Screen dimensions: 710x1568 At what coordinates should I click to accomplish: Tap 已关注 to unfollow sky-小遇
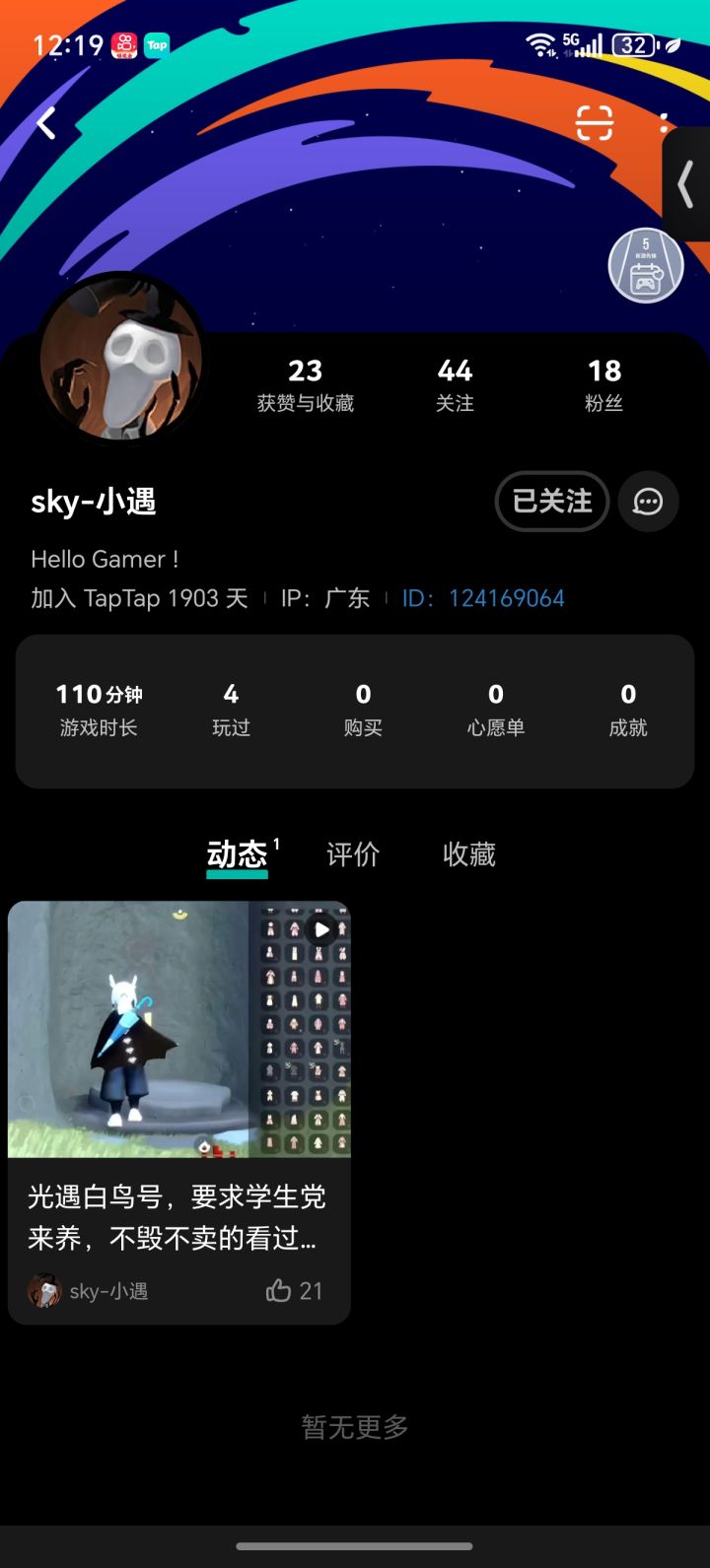551,502
